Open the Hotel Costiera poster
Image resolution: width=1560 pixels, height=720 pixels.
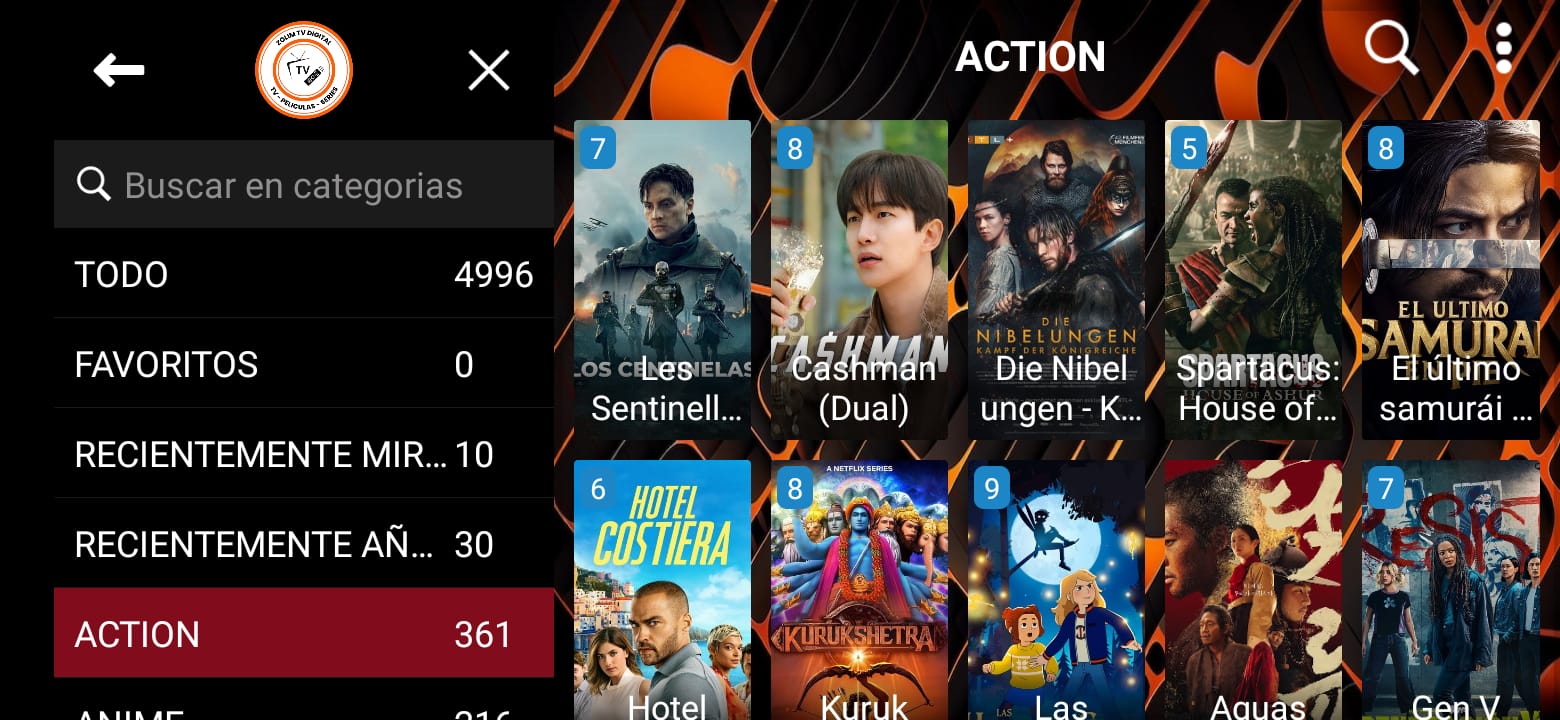(x=662, y=590)
